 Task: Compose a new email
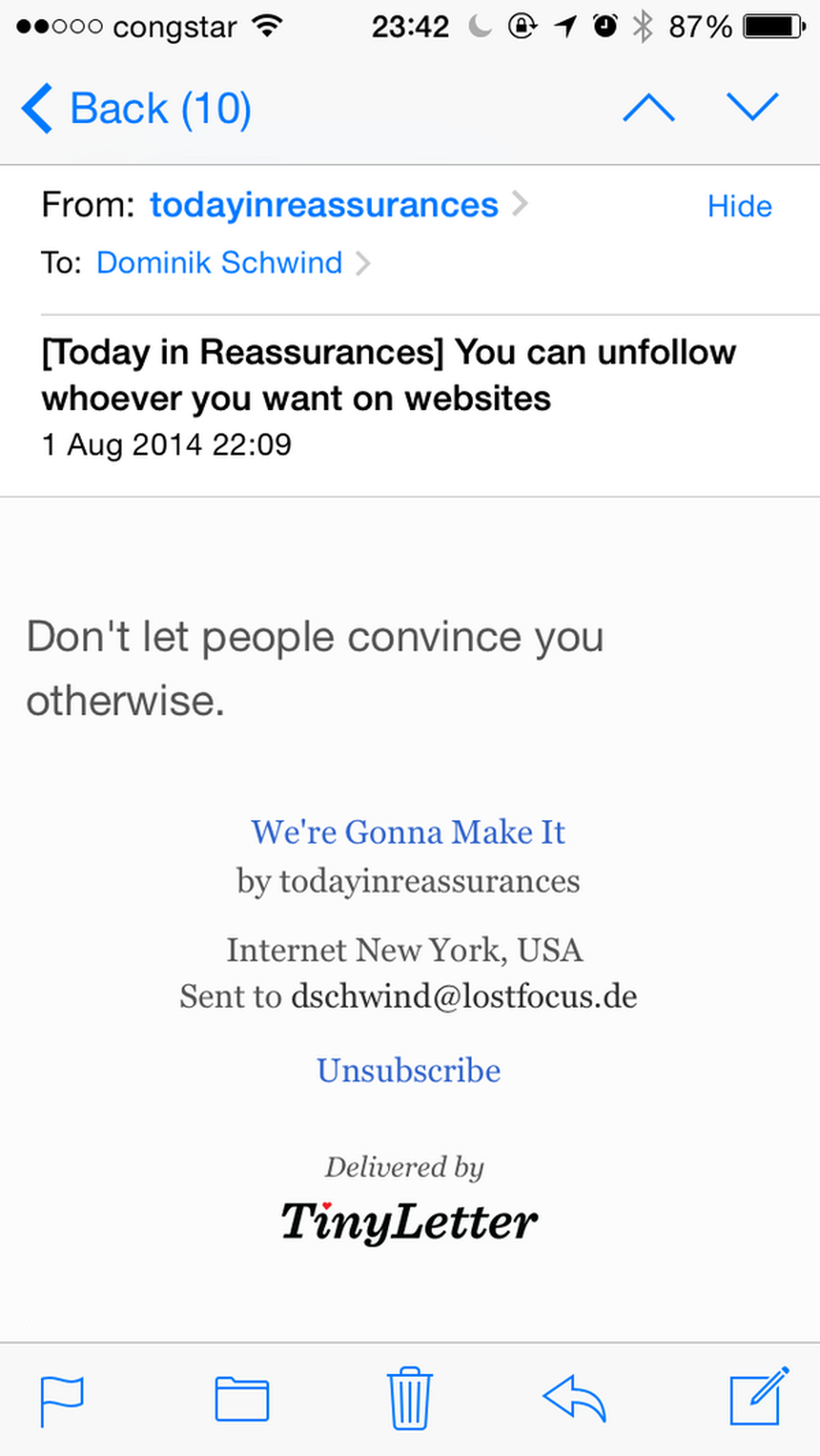[x=758, y=1396]
